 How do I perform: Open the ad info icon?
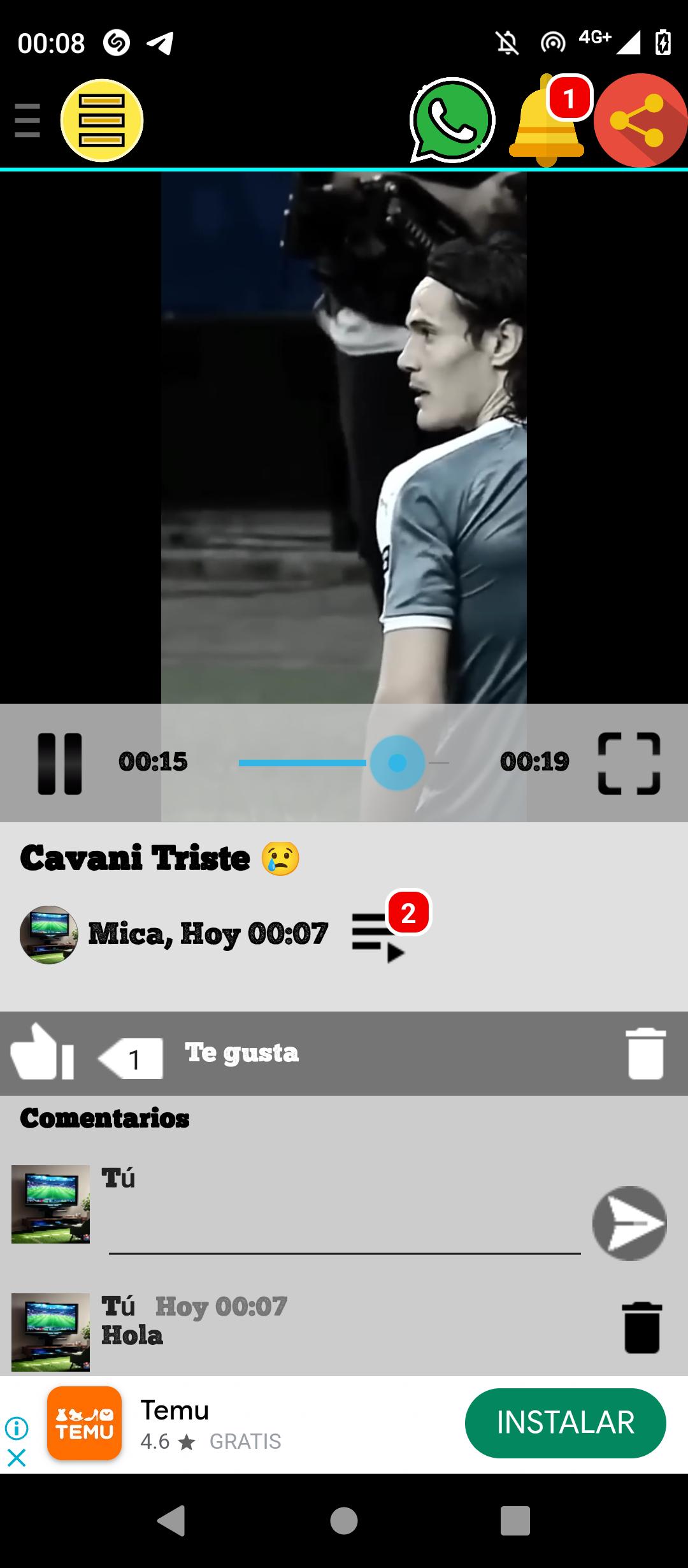[16, 1428]
